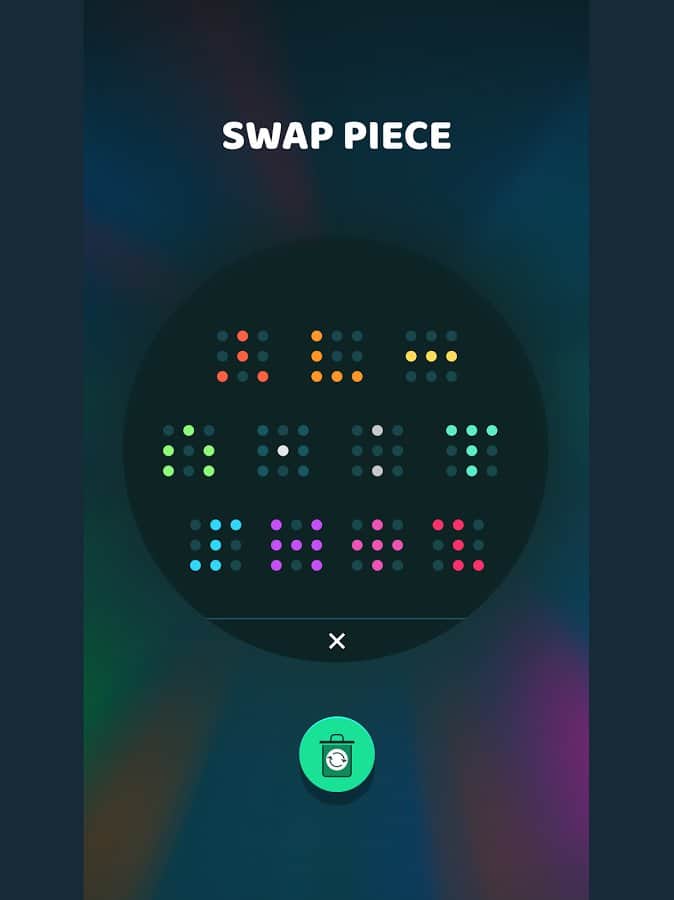Select the pink plus-shaped piece

(x=377, y=545)
